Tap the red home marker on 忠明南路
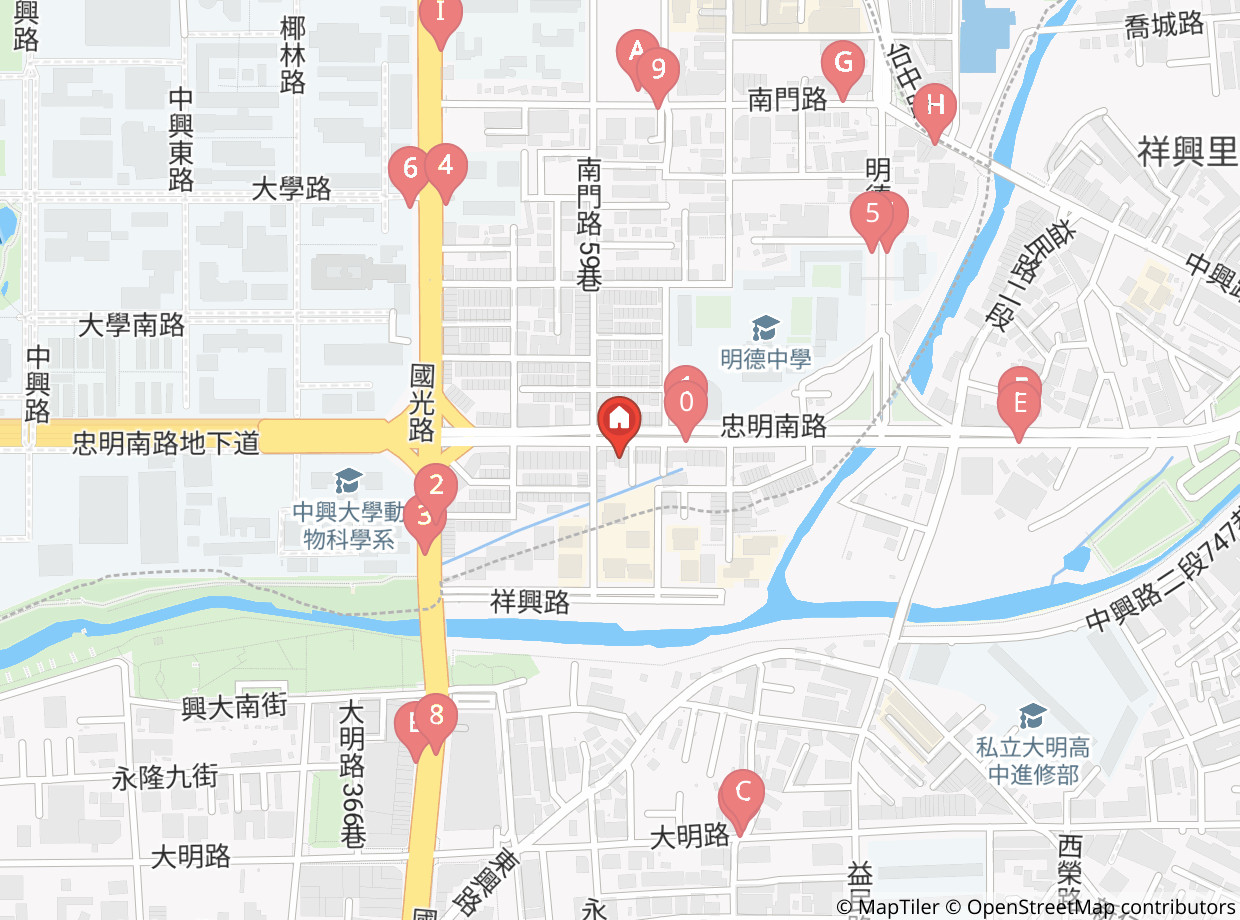This screenshot has height=920, width=1240. click(619, 425)
